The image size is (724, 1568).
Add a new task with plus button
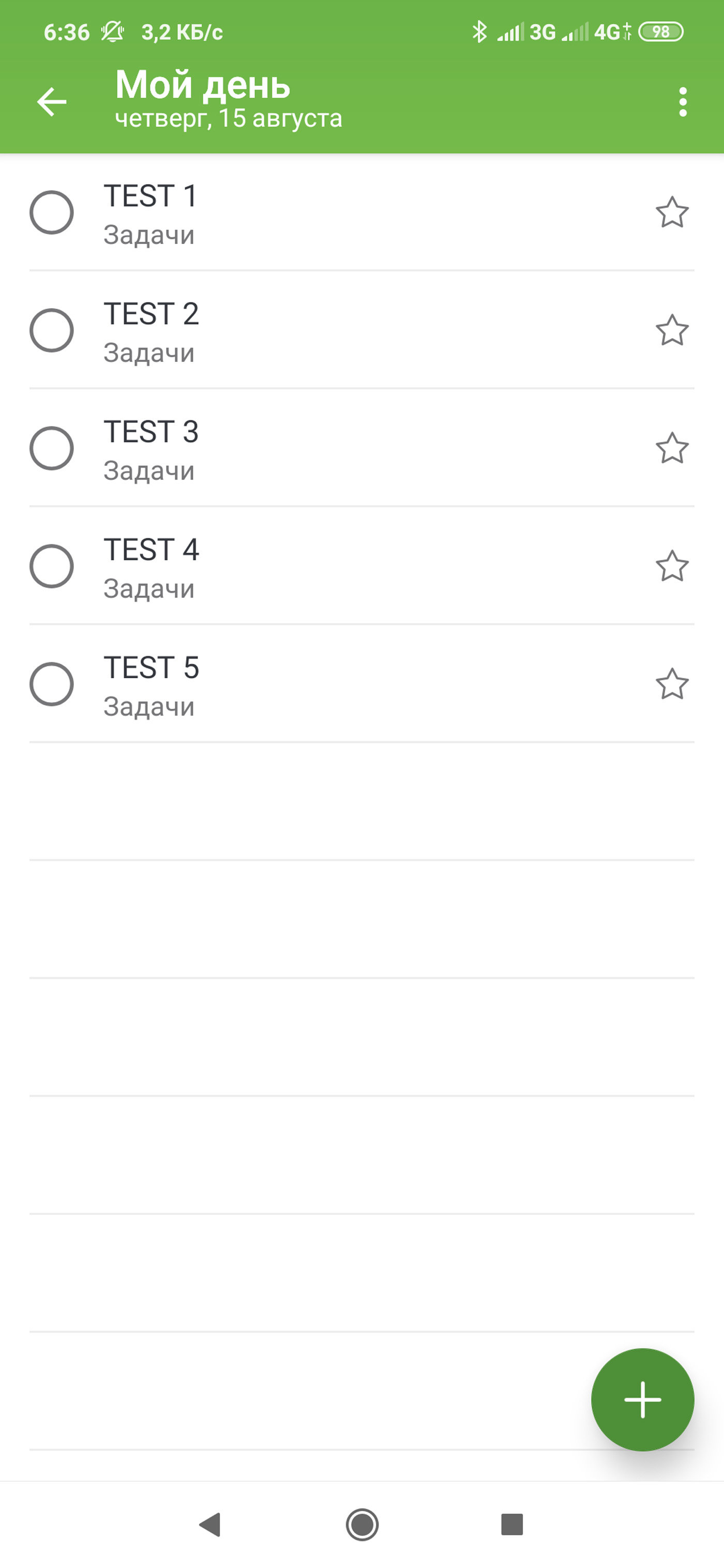point(642,1399)
